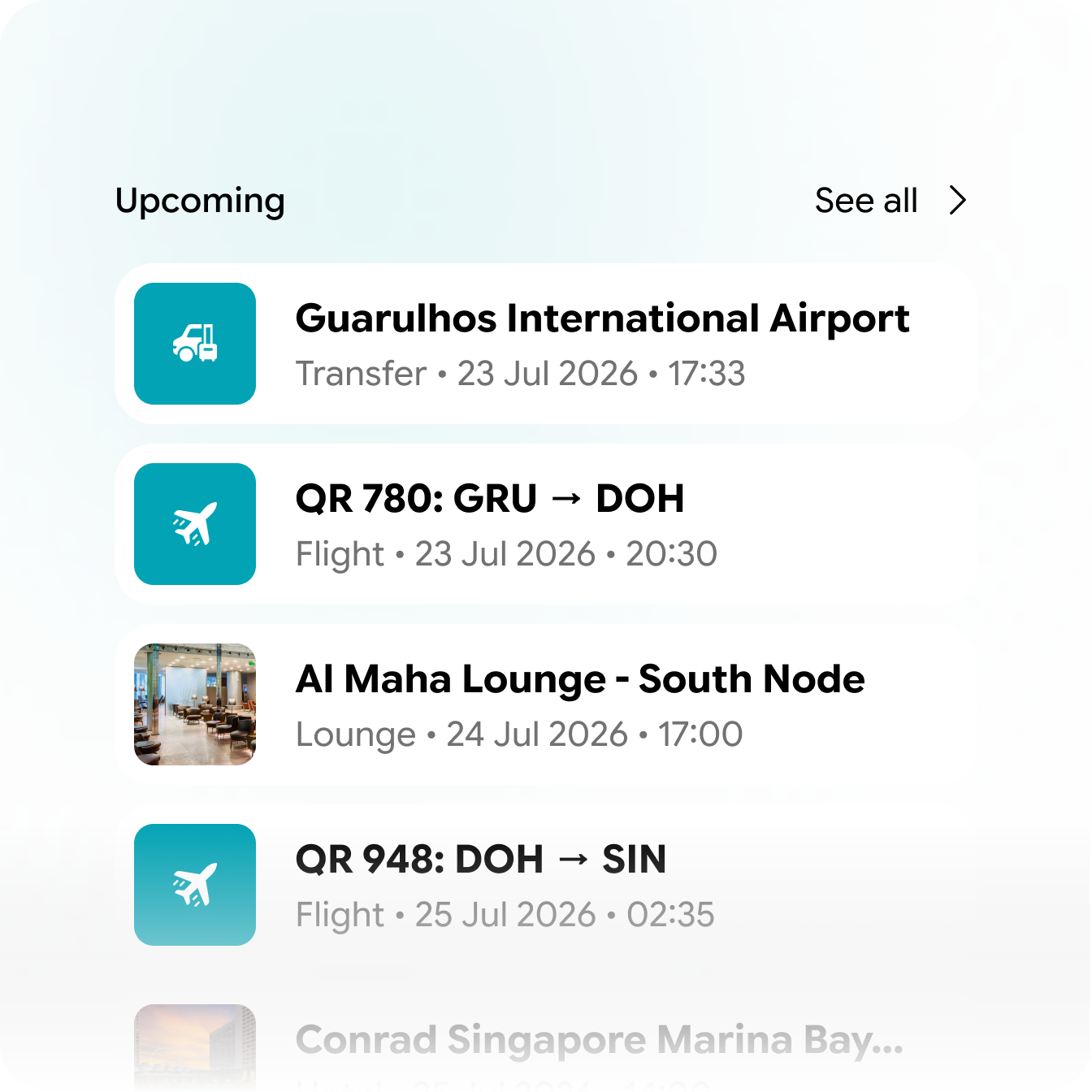Open the Conrad Singapore Marina Bay entry
This screenshot has width=1092, height=1092.
point(546,1048)
